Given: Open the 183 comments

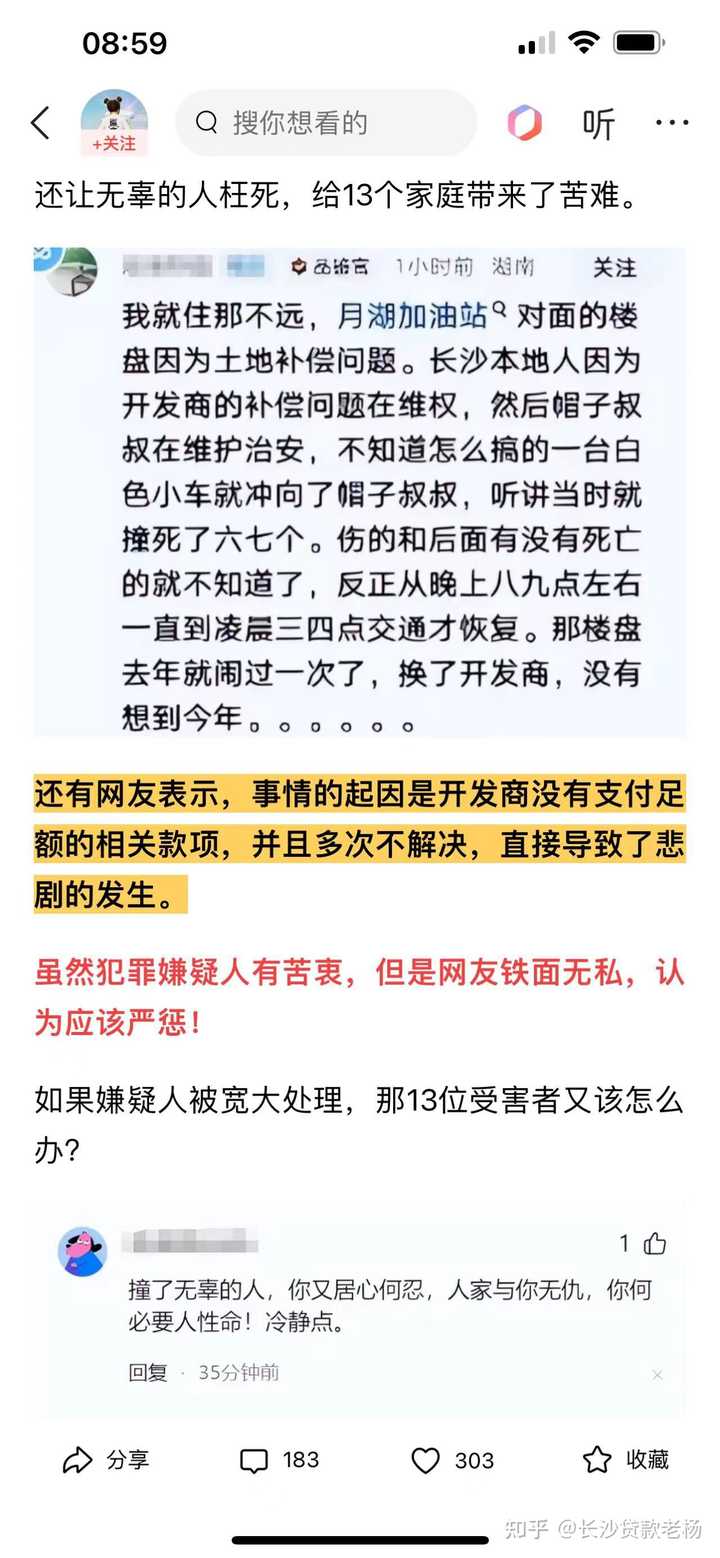Looking at the screenshot, I should [279, 1460].
